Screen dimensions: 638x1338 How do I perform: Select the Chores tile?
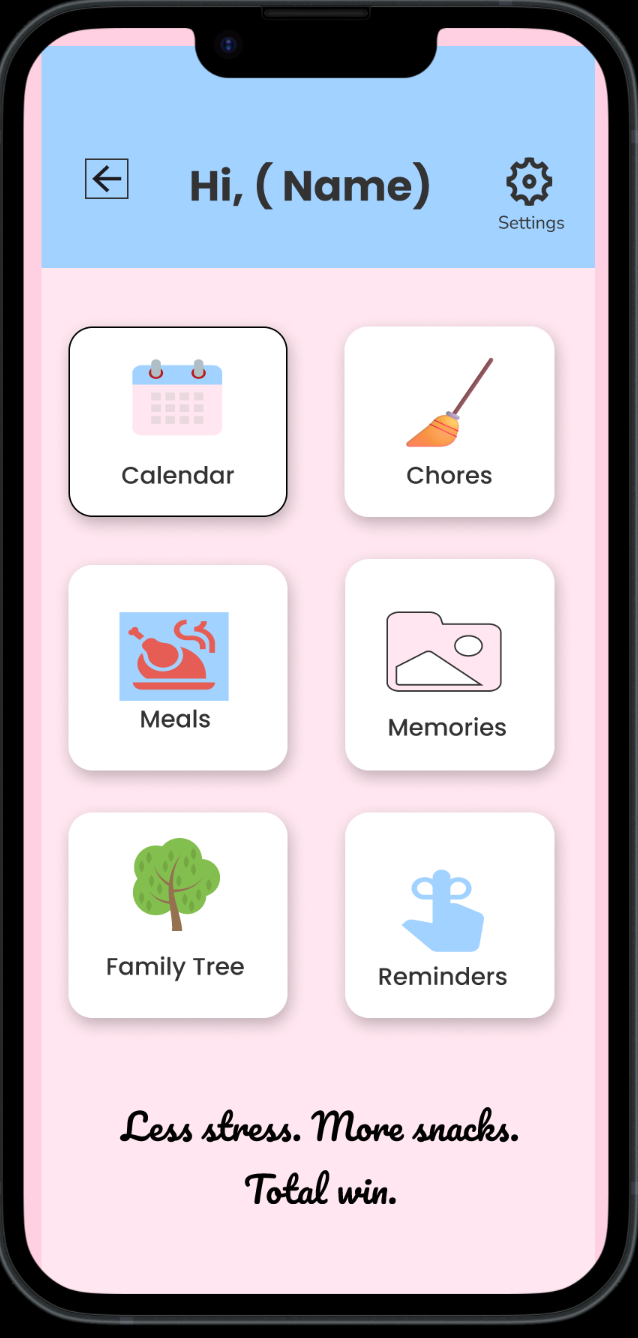[449, 421]
